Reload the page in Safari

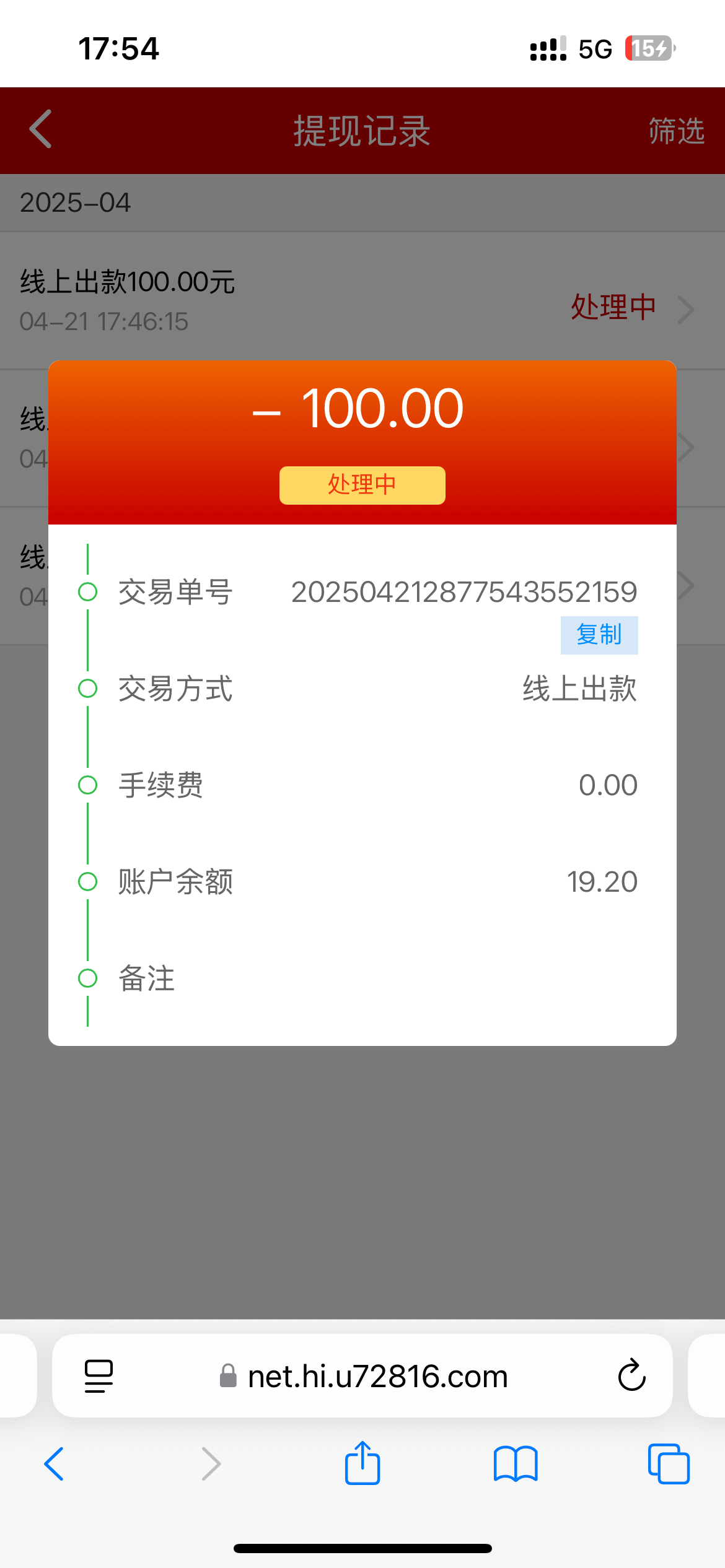click(x=631, y=1376)
